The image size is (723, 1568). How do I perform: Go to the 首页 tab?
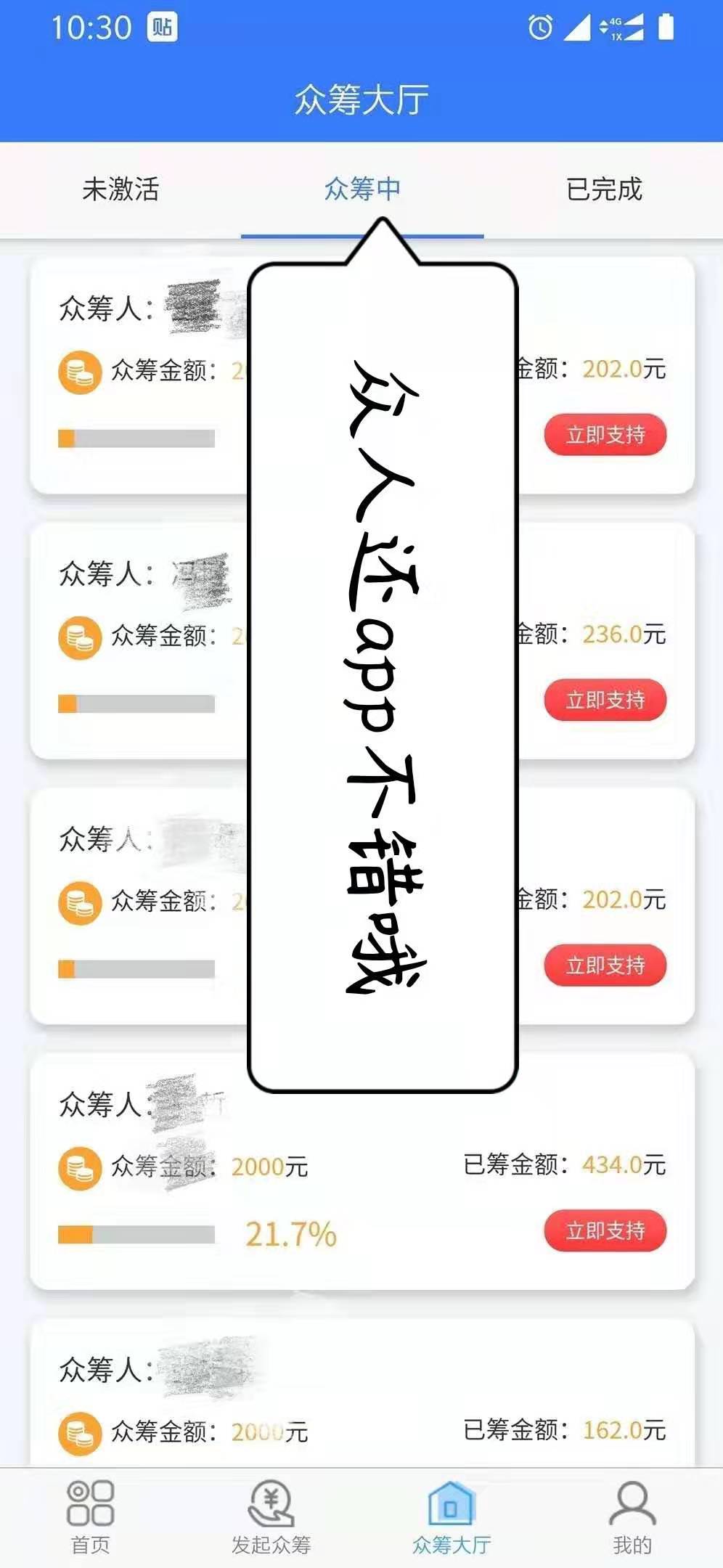[90, 1517]
